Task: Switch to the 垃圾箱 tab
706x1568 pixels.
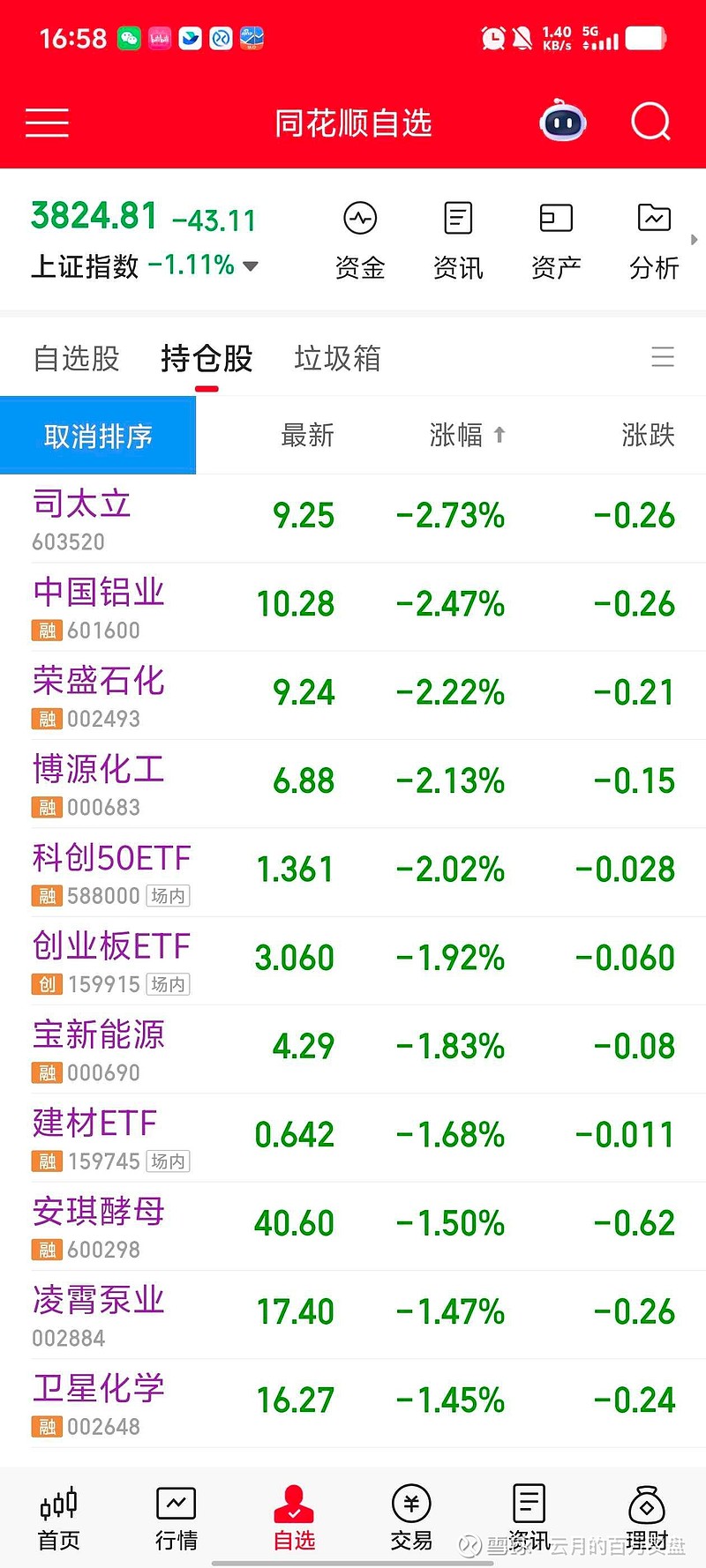Action: click(x=336, y=358)
